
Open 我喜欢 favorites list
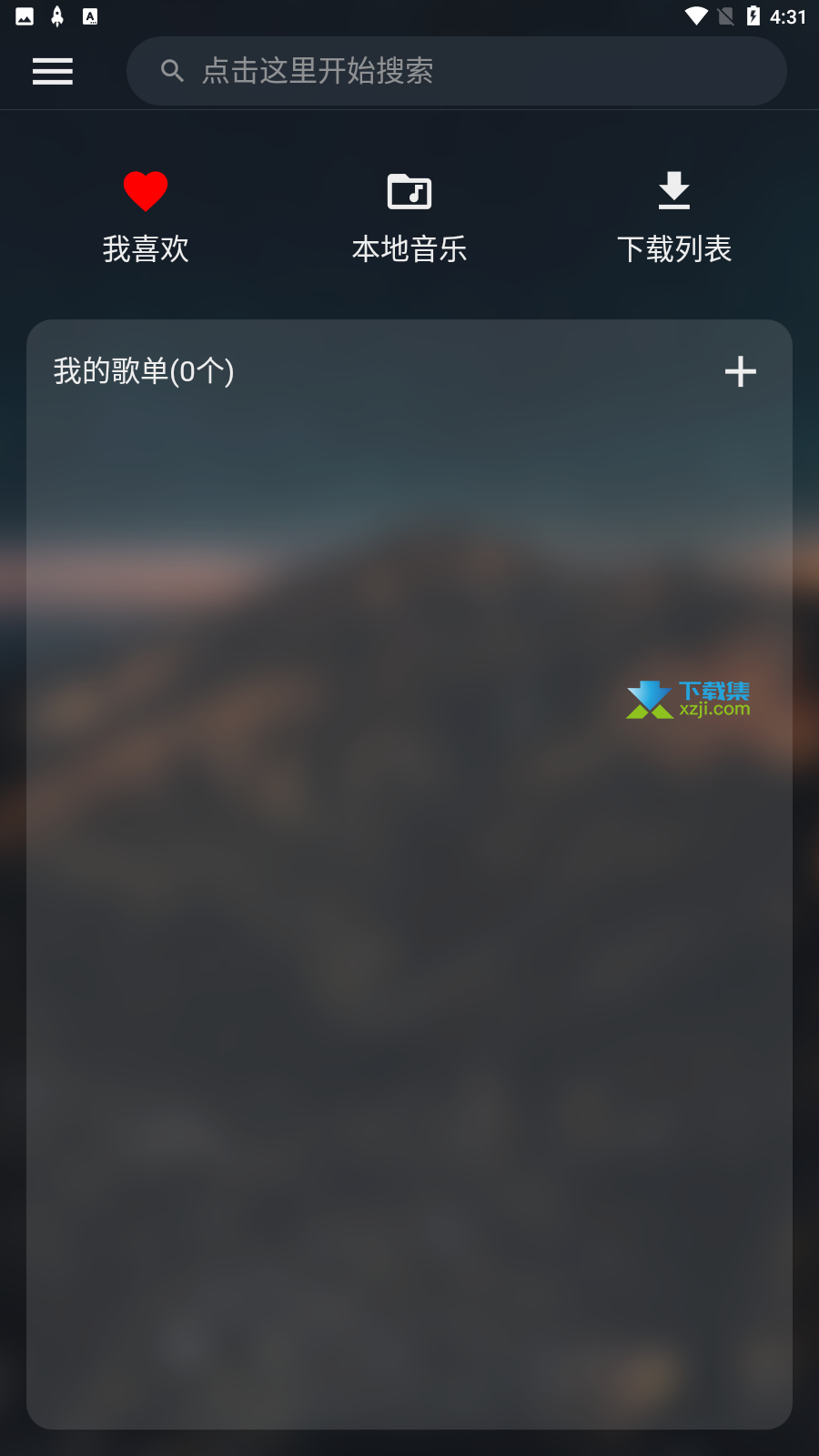(x=146, y=218)
